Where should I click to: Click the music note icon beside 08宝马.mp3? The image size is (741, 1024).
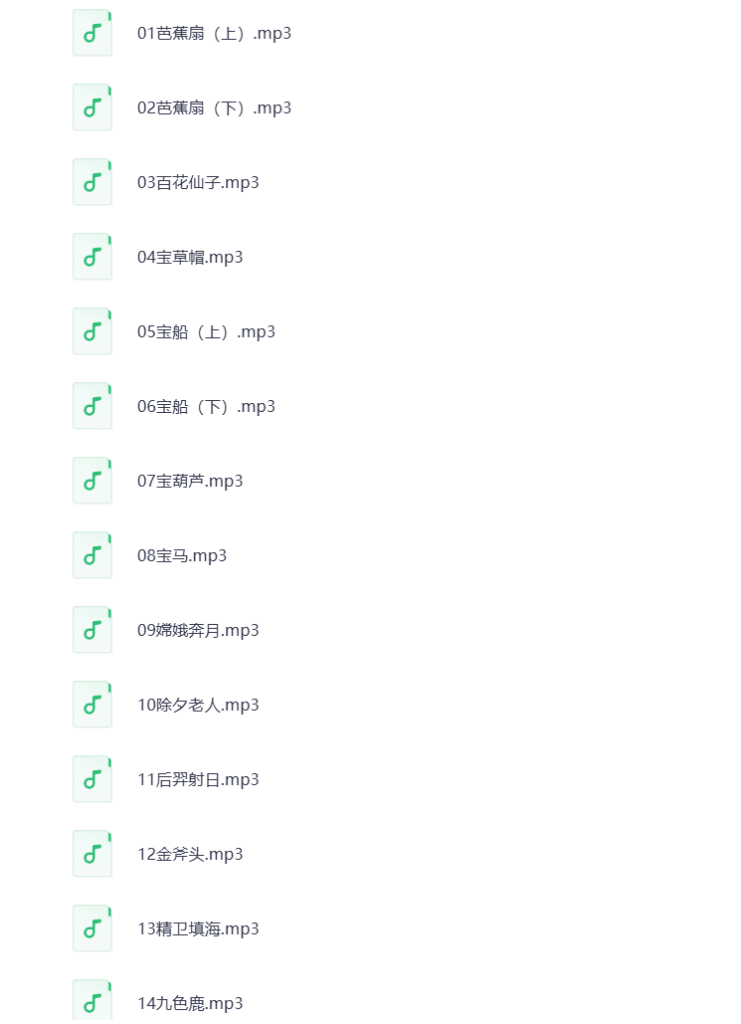[92, 555]
